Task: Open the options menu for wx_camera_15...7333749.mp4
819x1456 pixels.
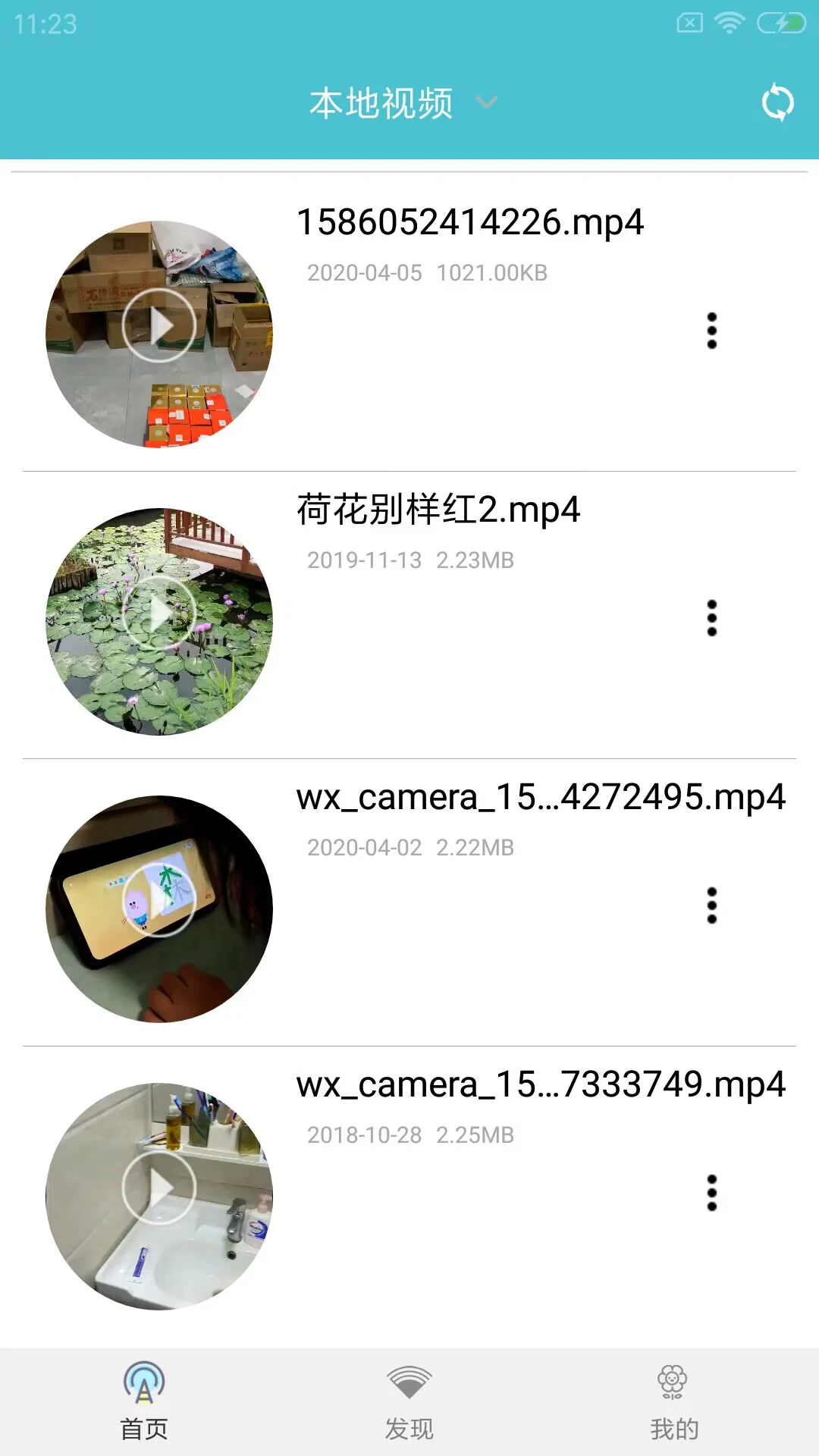Action: point(711,1193)
